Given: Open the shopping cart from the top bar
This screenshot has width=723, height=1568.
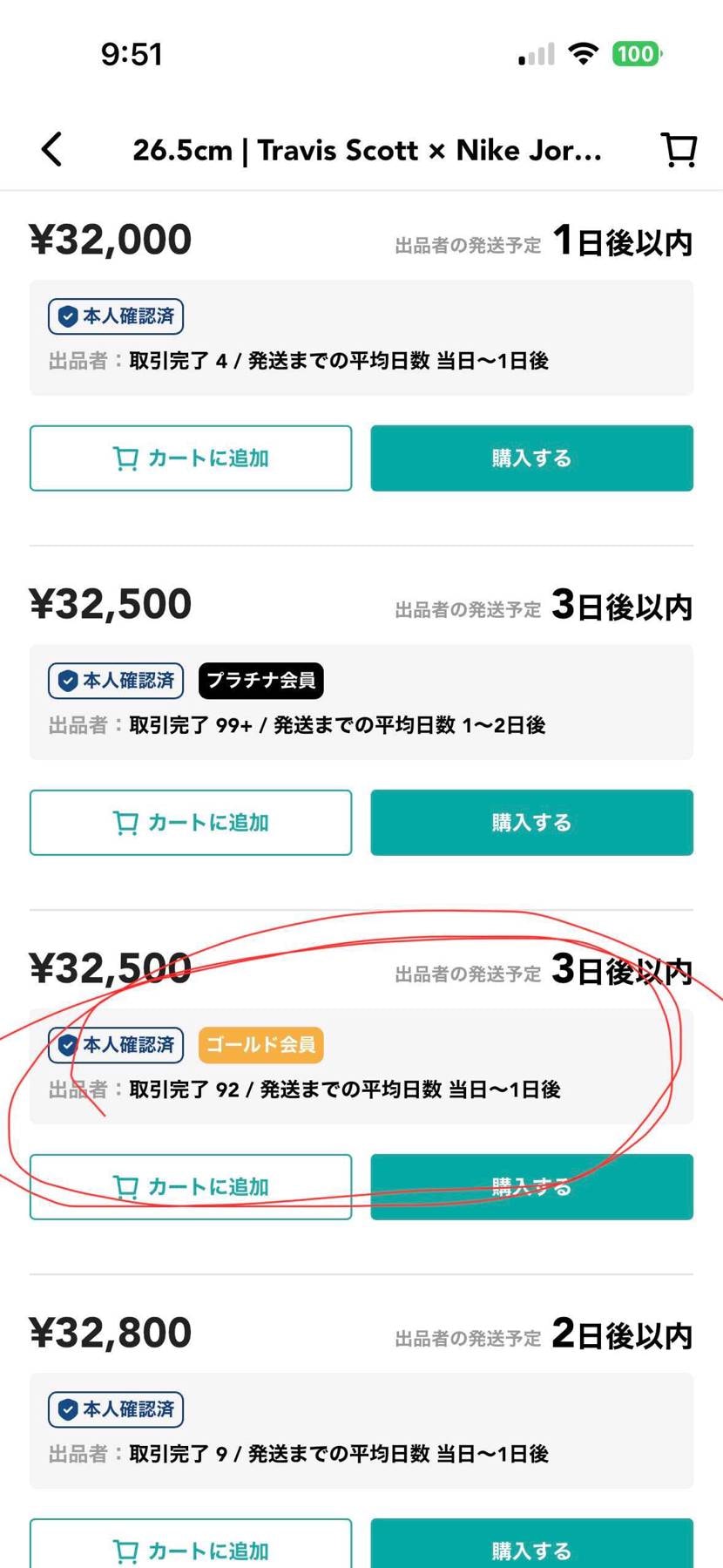Looking at the screenshot, I should (x=679, y=149).
